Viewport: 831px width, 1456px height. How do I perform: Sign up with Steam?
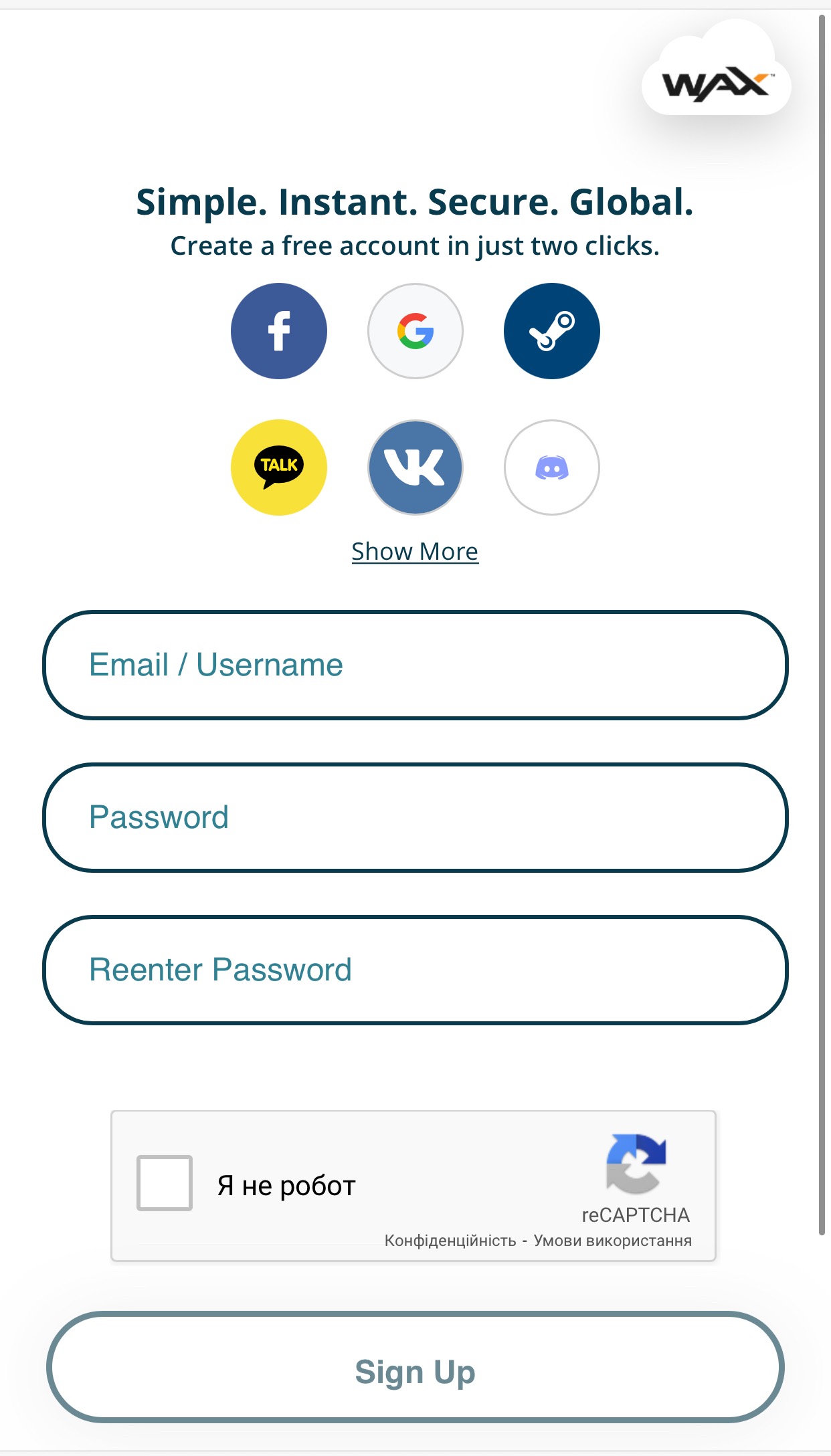[x=551, y=331]
